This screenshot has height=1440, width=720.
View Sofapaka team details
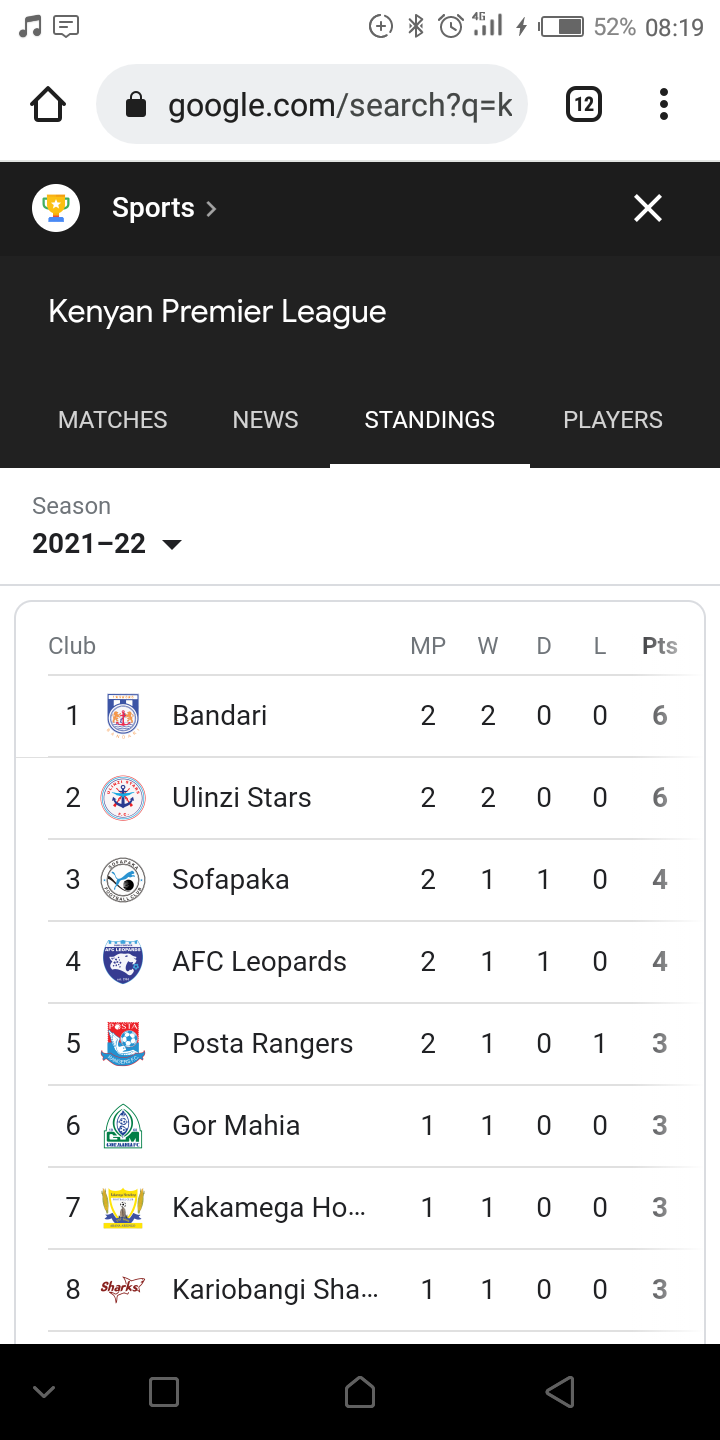tap(360, 880)
